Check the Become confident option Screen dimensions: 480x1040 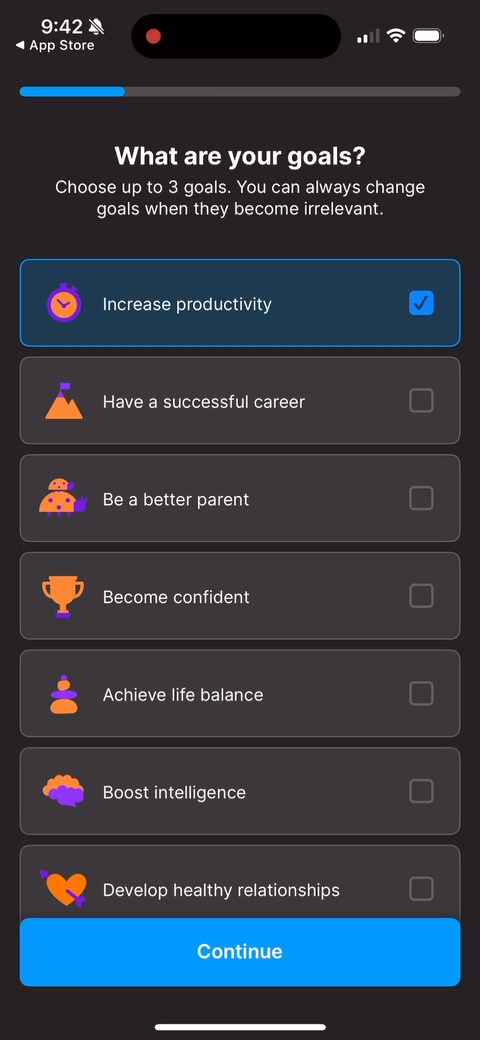[239, 596]
